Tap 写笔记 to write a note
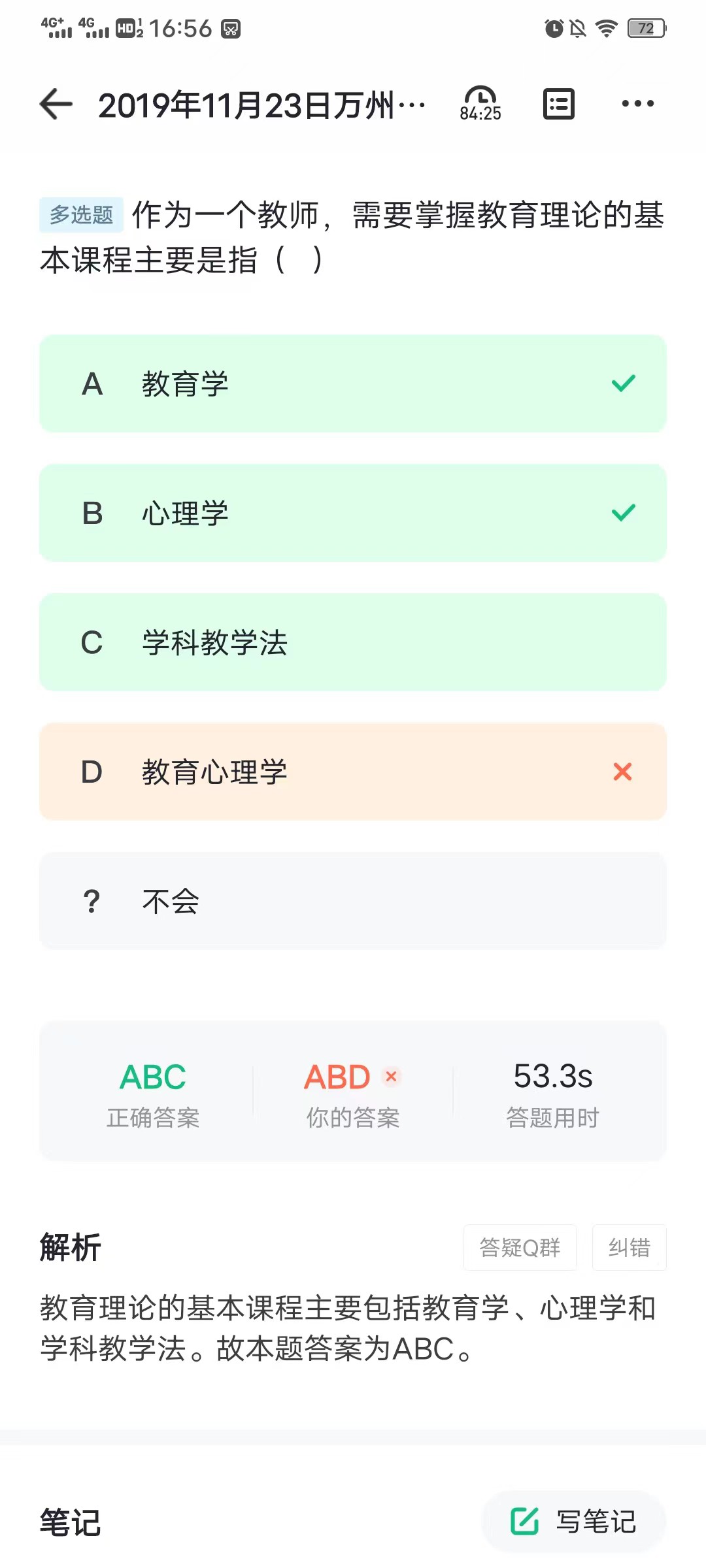Image resolution: width=706 pixels, height=1568 pixels. pos(574,1522)
